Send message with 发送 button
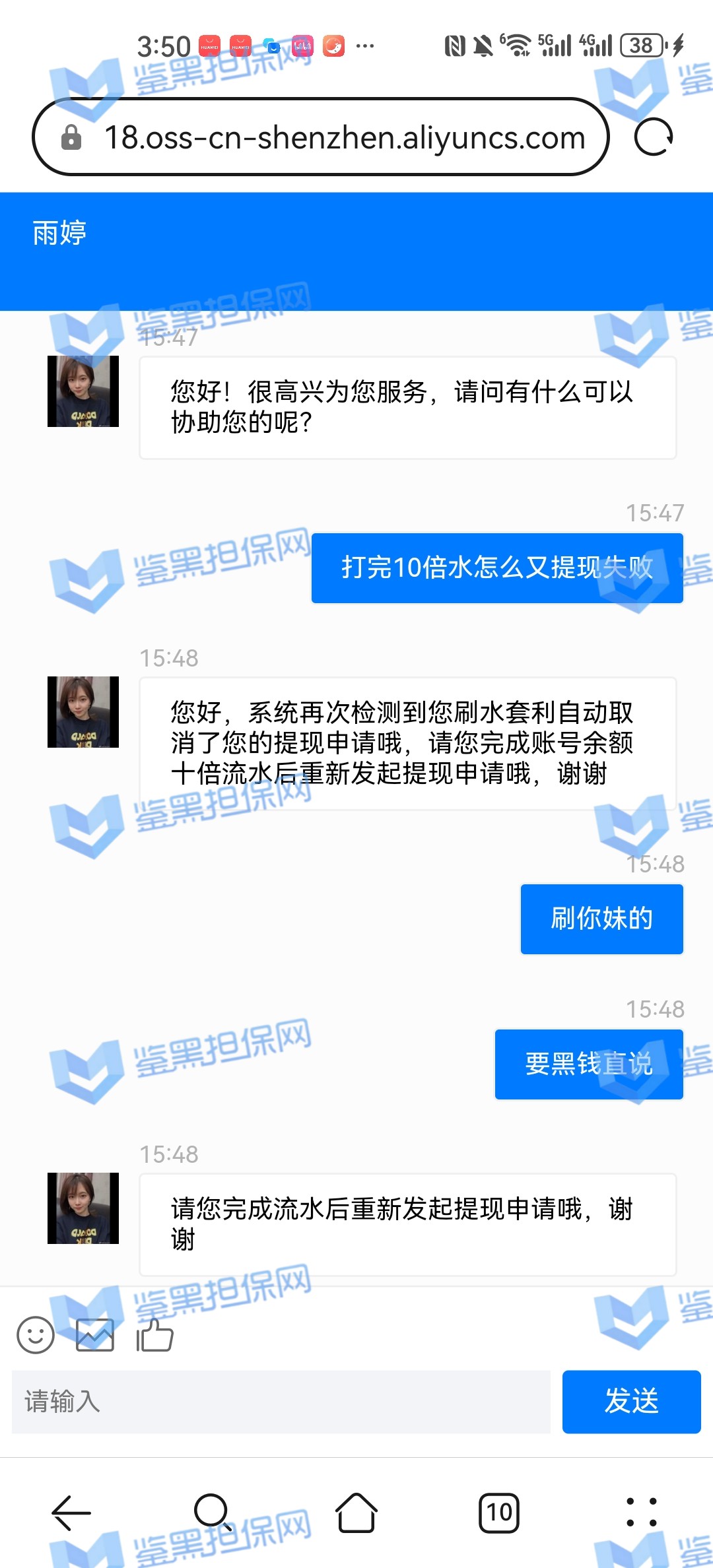The width and height of the screenshot is (713, 1568). click(631, 1401)
